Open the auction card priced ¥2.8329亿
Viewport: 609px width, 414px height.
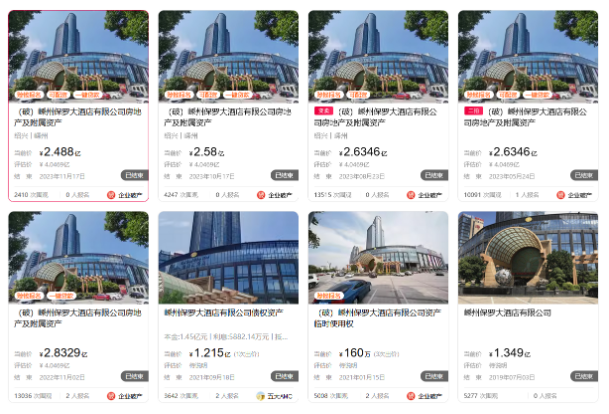pyautogui.click(x=78, y=317)
